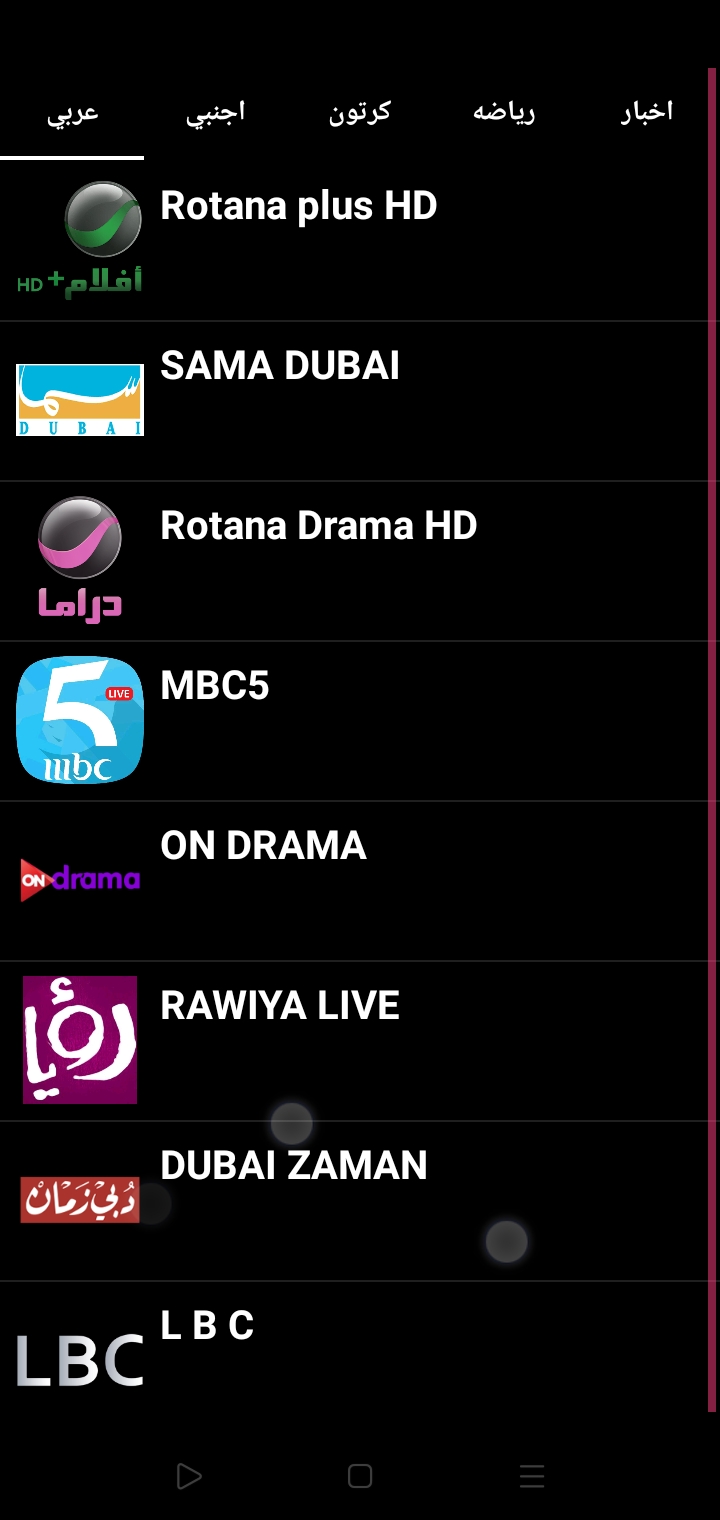Tap the DUBAI ZAMAN channel row
Viewport: 720px width, 1520px height.
pos(354,1200)
